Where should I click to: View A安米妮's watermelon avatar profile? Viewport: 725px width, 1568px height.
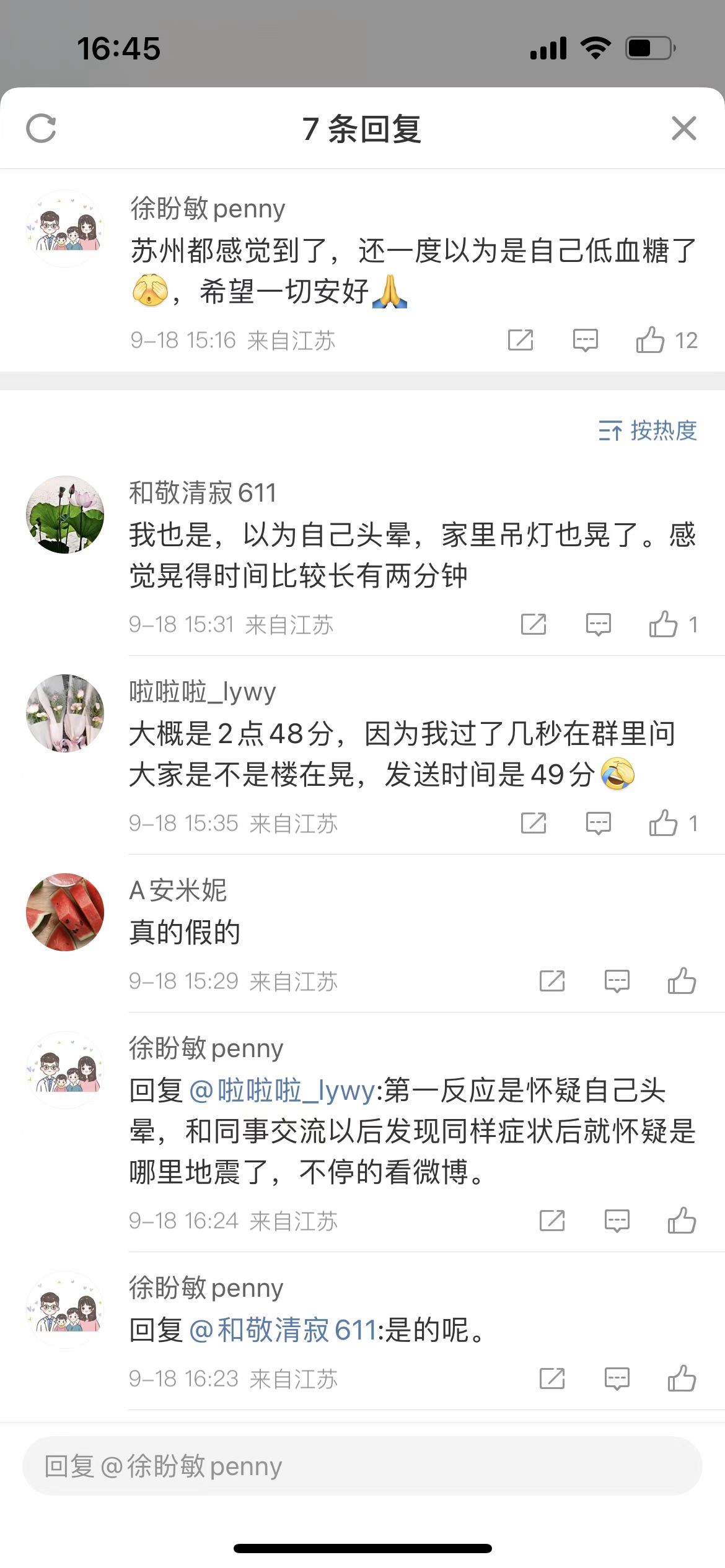[65, 912]
